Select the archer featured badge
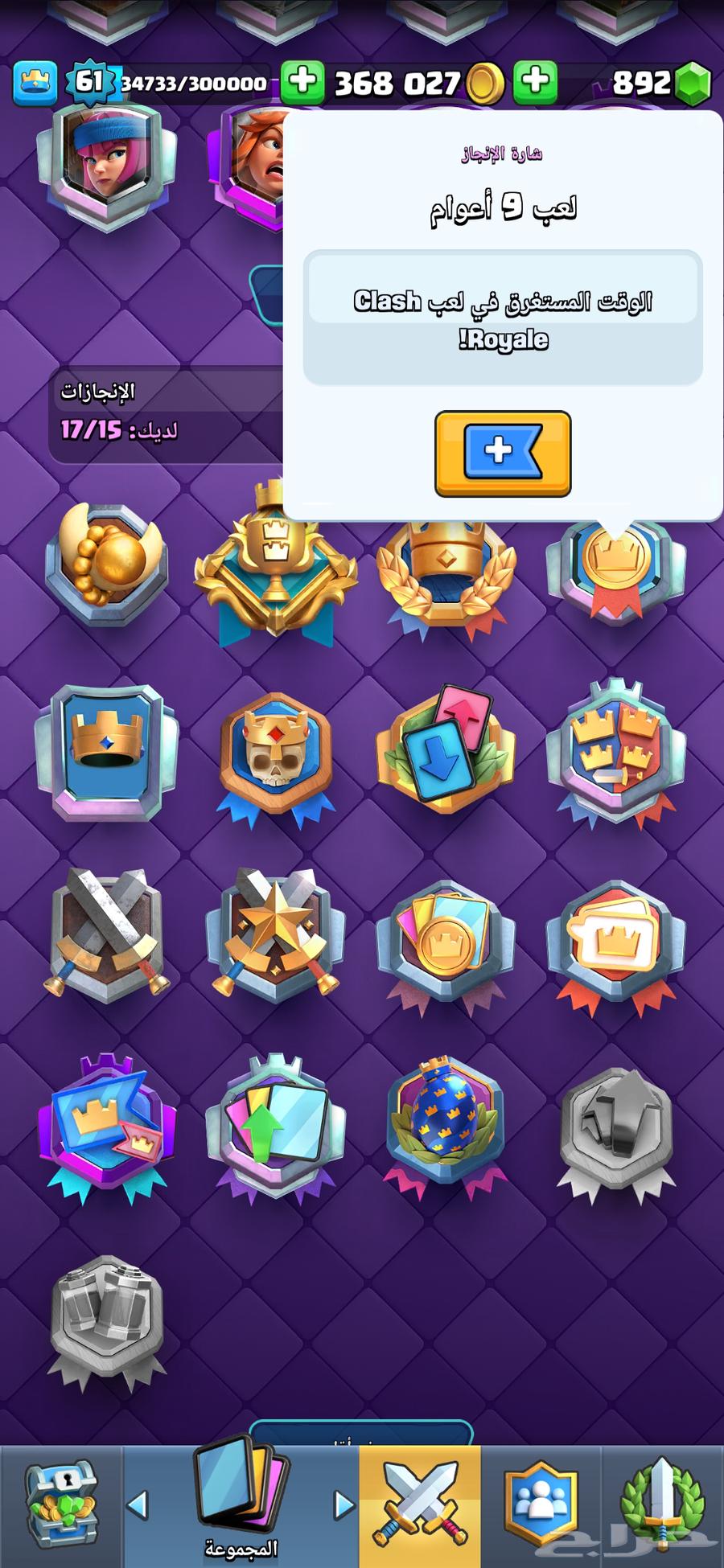The height and width of the screenshot is (1568, 724). click(x=106, y=165)
